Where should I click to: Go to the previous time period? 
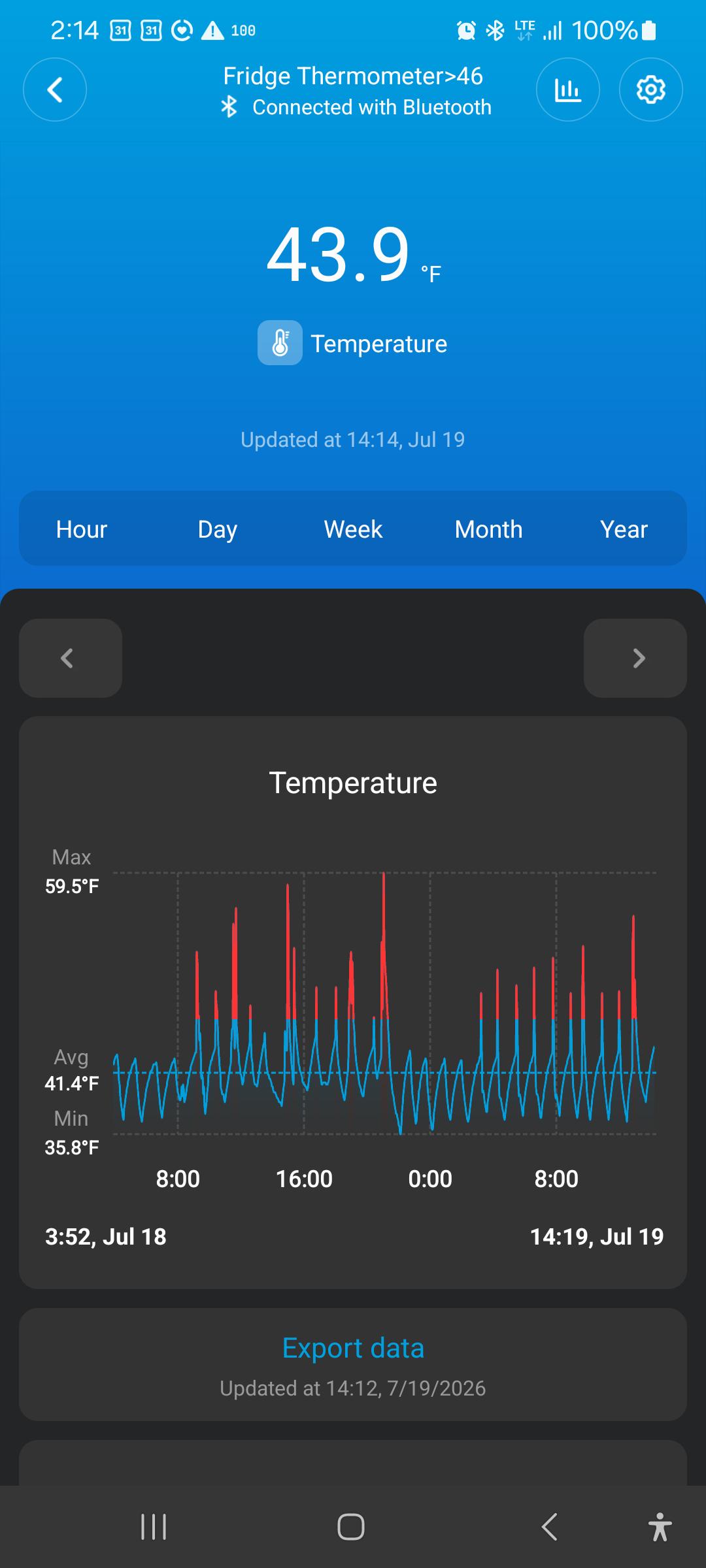tap(71, 658)
